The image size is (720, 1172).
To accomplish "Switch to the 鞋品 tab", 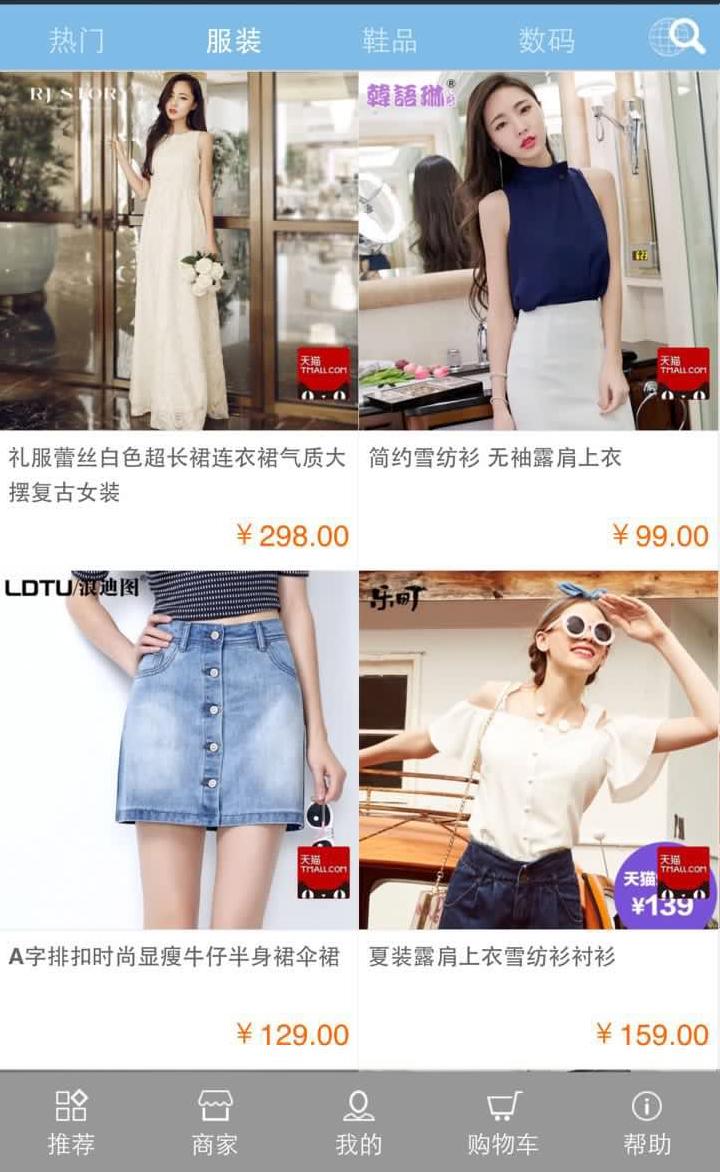I will pos(390,40).
